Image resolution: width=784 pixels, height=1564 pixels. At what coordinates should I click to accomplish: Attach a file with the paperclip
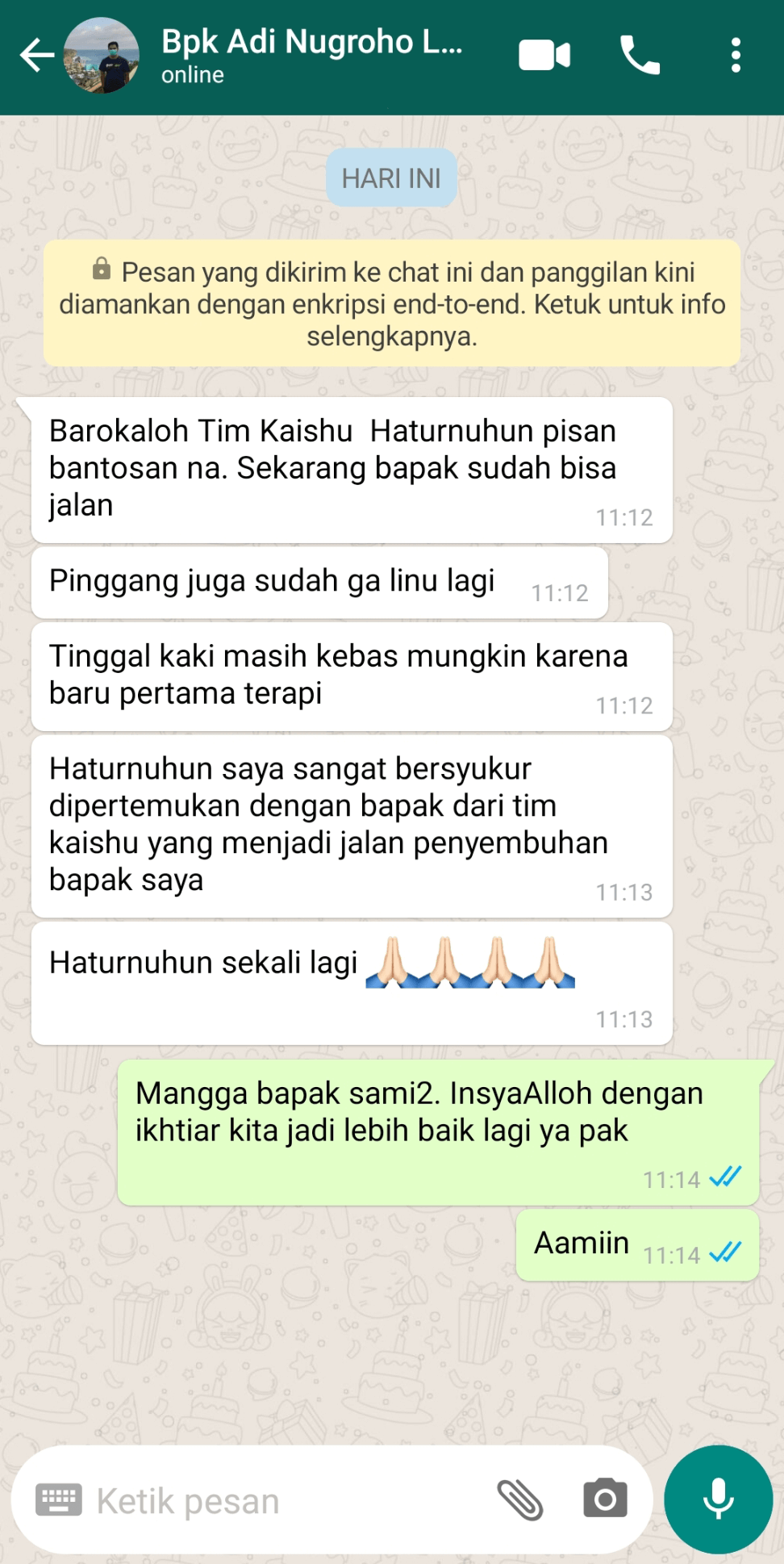[520, 1500]
